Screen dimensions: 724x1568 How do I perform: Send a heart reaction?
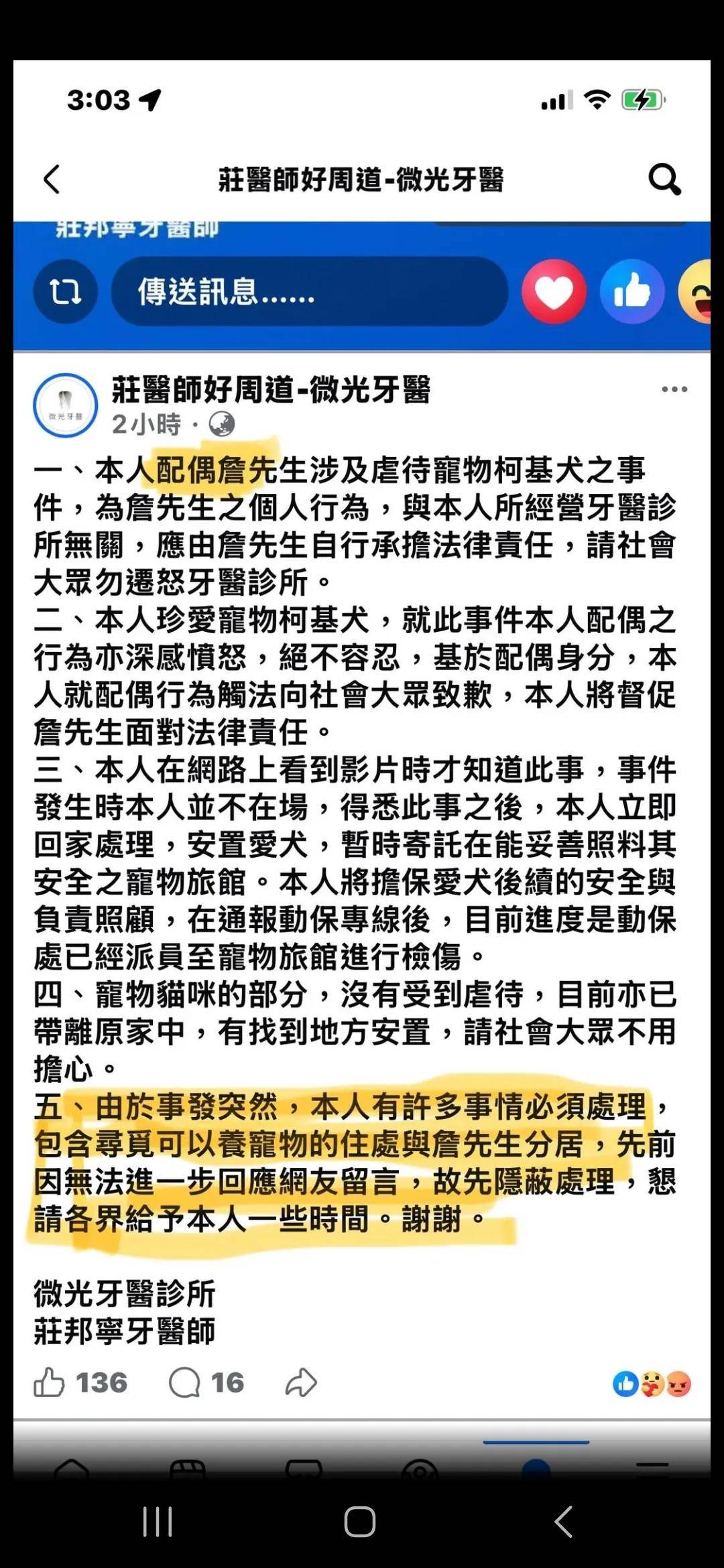tap(554, 292)
